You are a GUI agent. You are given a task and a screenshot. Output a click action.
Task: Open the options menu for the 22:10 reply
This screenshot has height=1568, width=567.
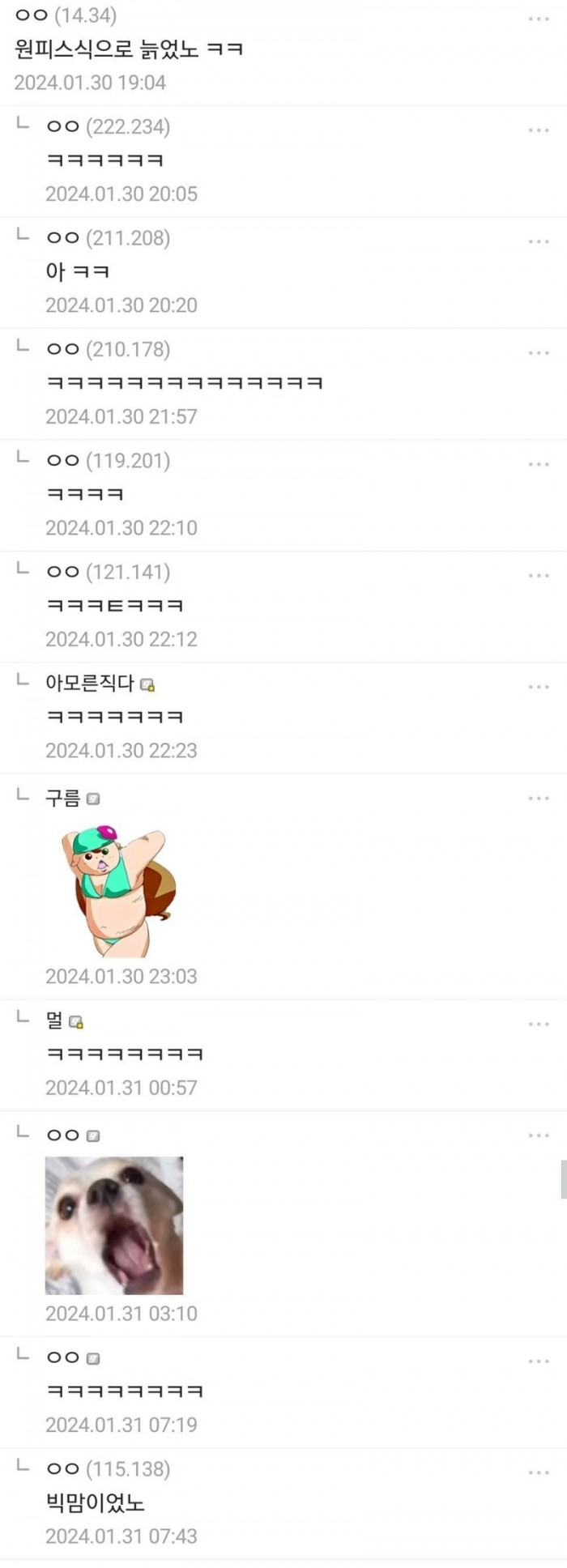click(x=539, y=465)
